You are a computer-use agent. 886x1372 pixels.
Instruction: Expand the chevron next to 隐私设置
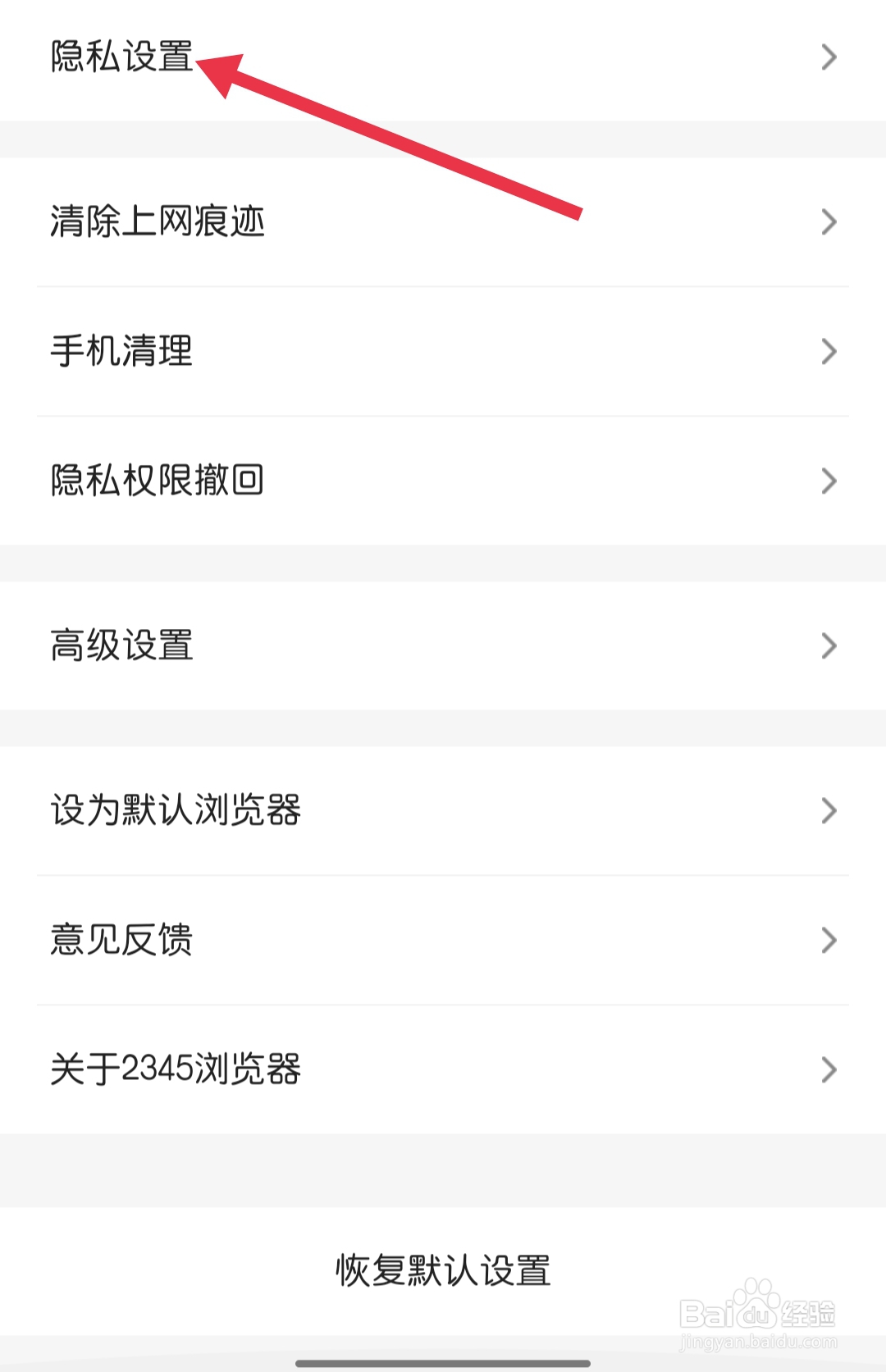828,57
